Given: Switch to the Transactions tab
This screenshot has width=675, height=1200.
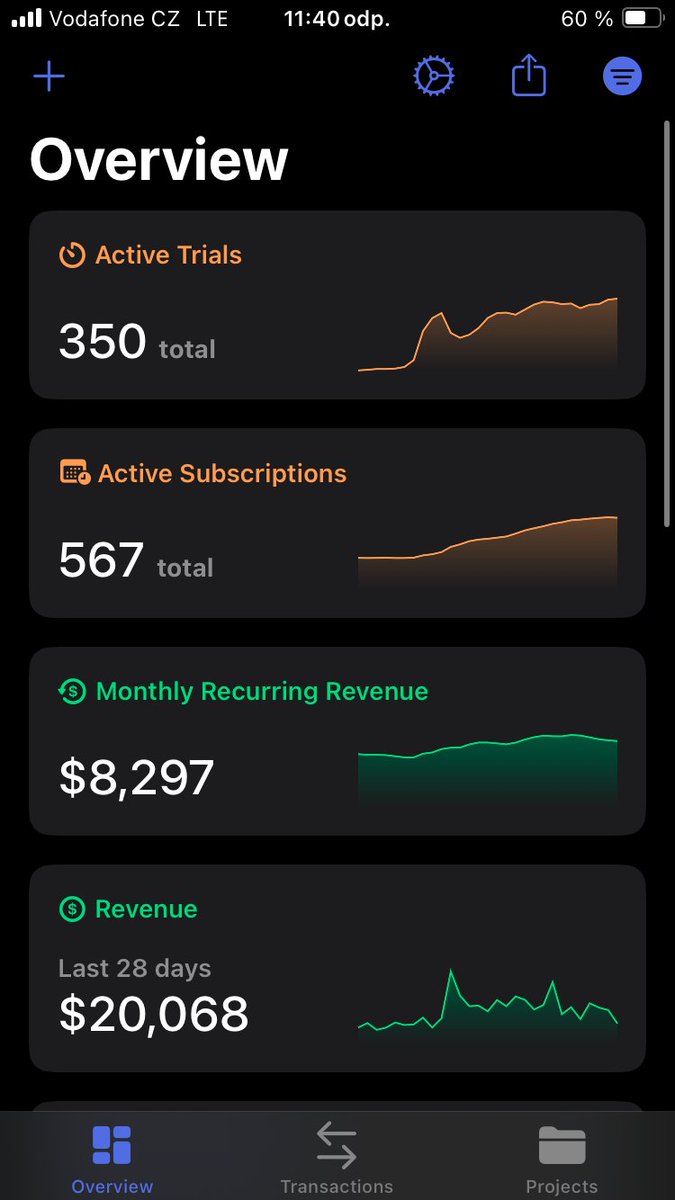Looking at the screenshot, I should tap(337, 1158).
